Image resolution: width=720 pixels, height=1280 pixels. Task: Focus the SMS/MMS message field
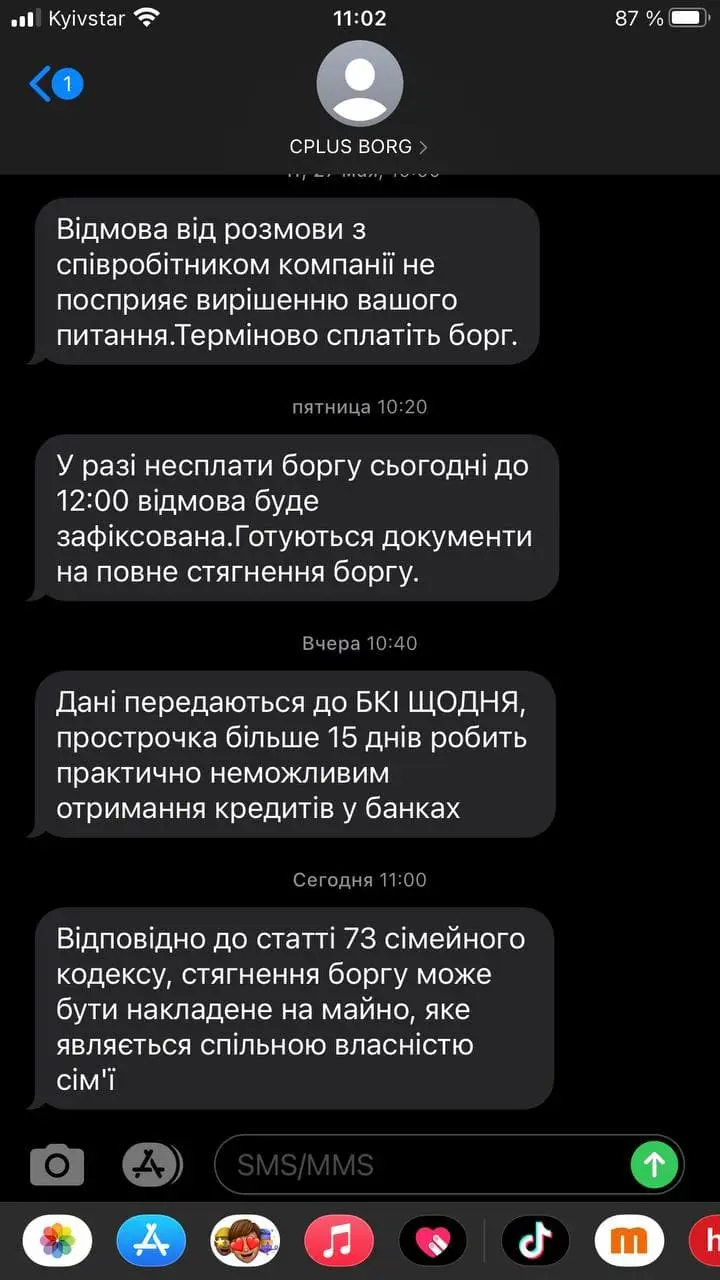[420, 1164]
